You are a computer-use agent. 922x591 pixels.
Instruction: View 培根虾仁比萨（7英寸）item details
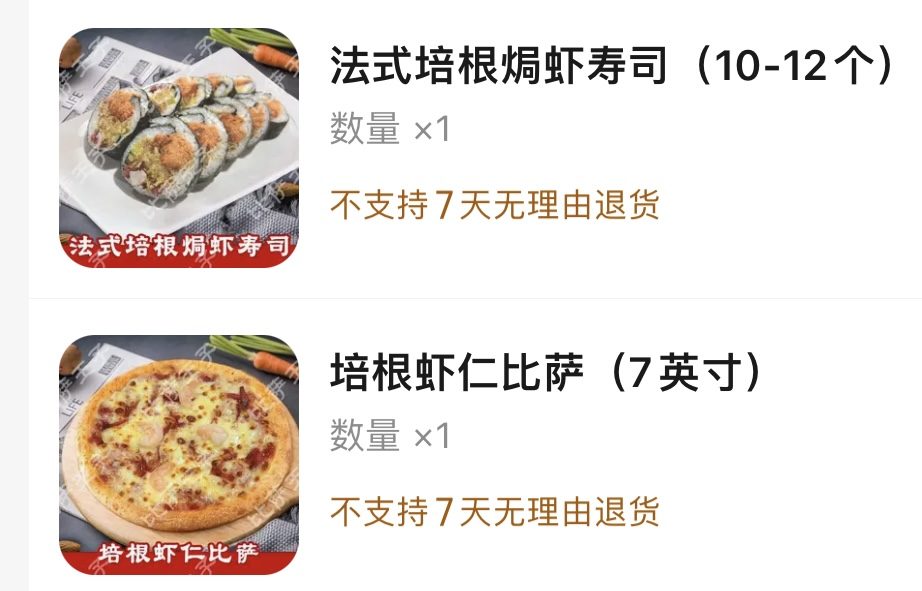point(547,375)
